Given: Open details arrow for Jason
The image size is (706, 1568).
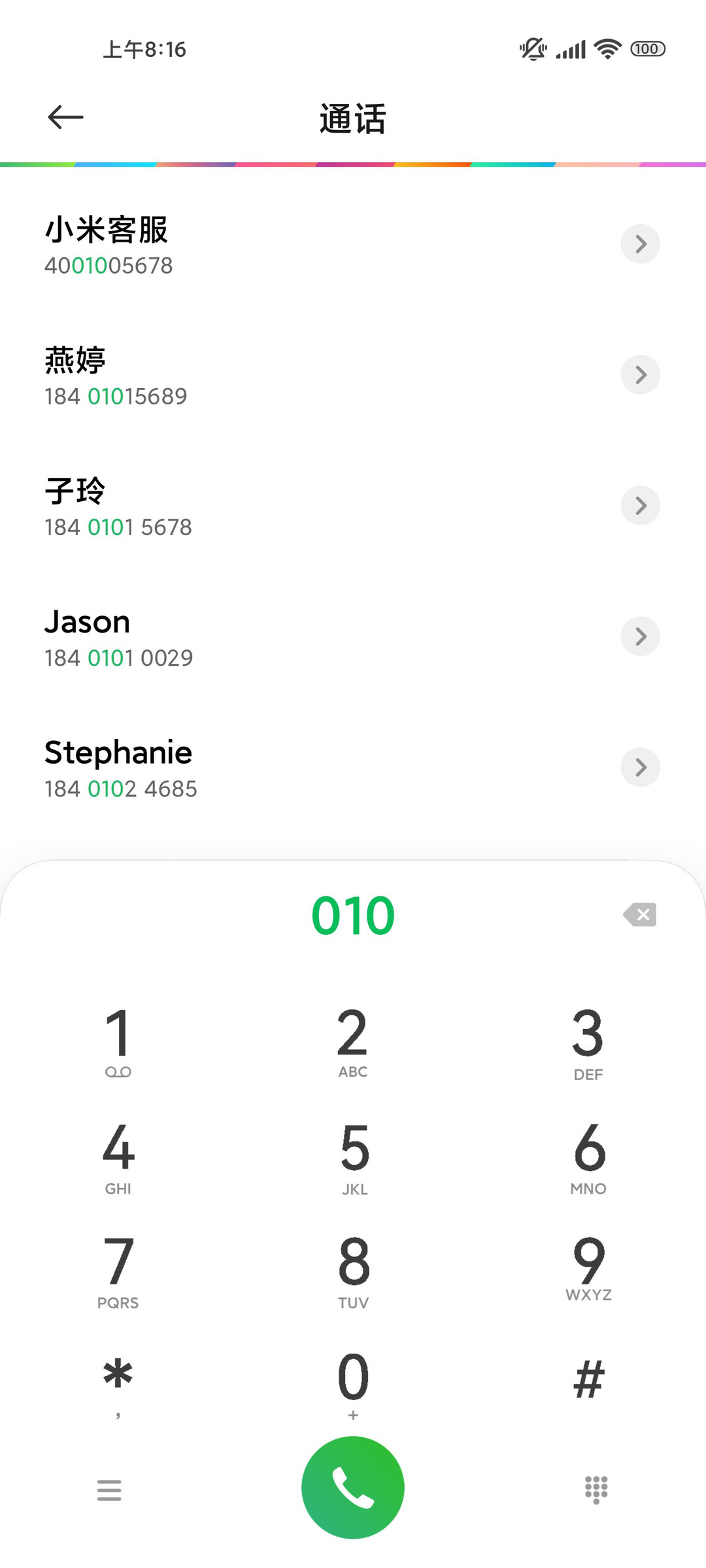Looking at the screenshot, I should coord(641,636).
